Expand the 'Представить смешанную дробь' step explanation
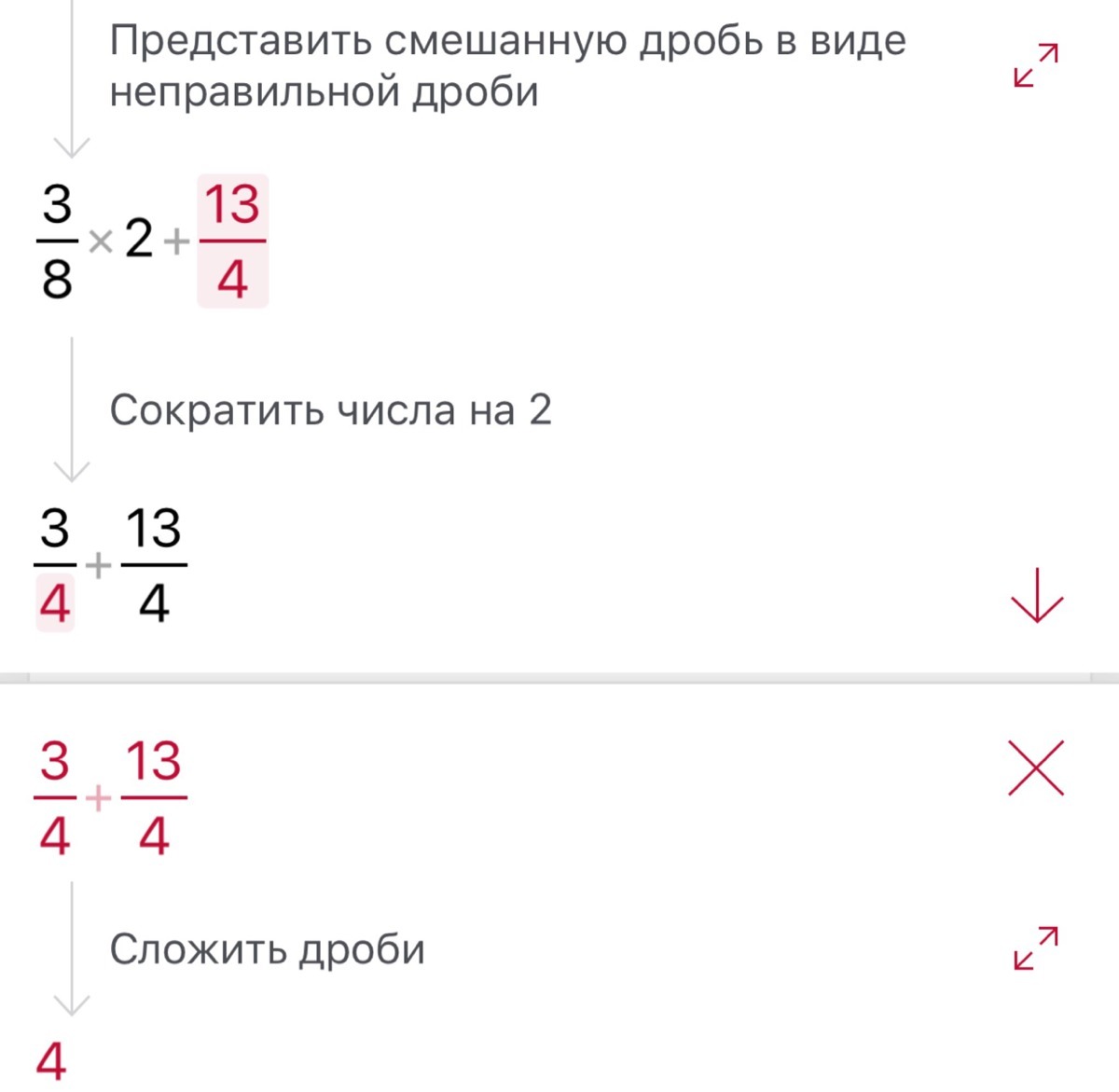This screenshot has width=1119, height=1092. tap(1036, 65)
